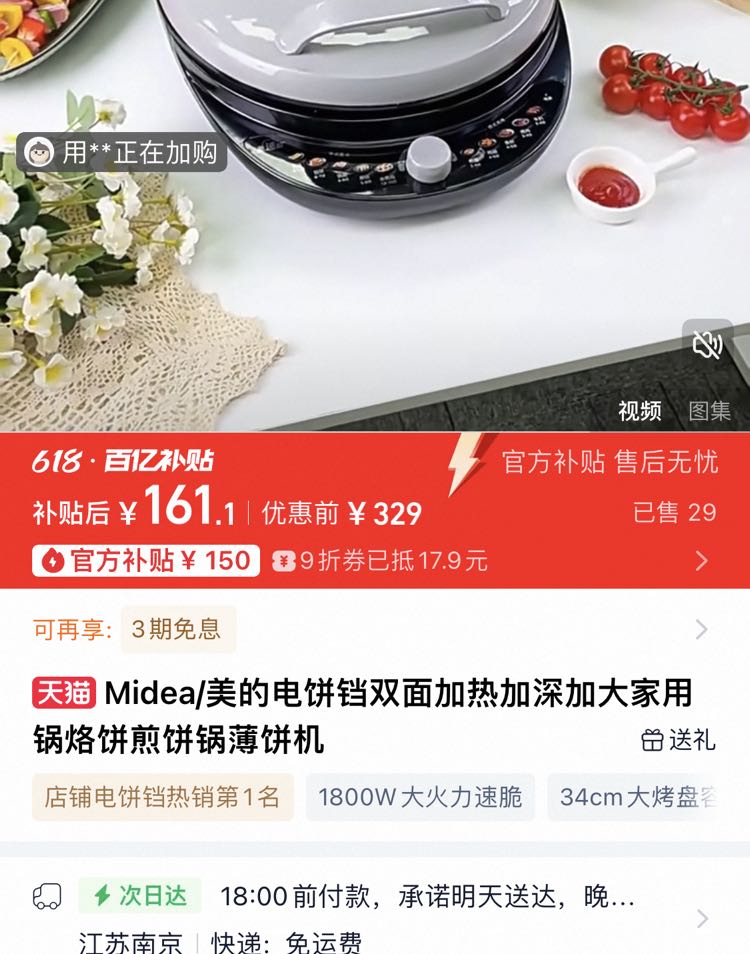Tap the 送礼 gift button

pyautogui.click(x=679, y=740)
